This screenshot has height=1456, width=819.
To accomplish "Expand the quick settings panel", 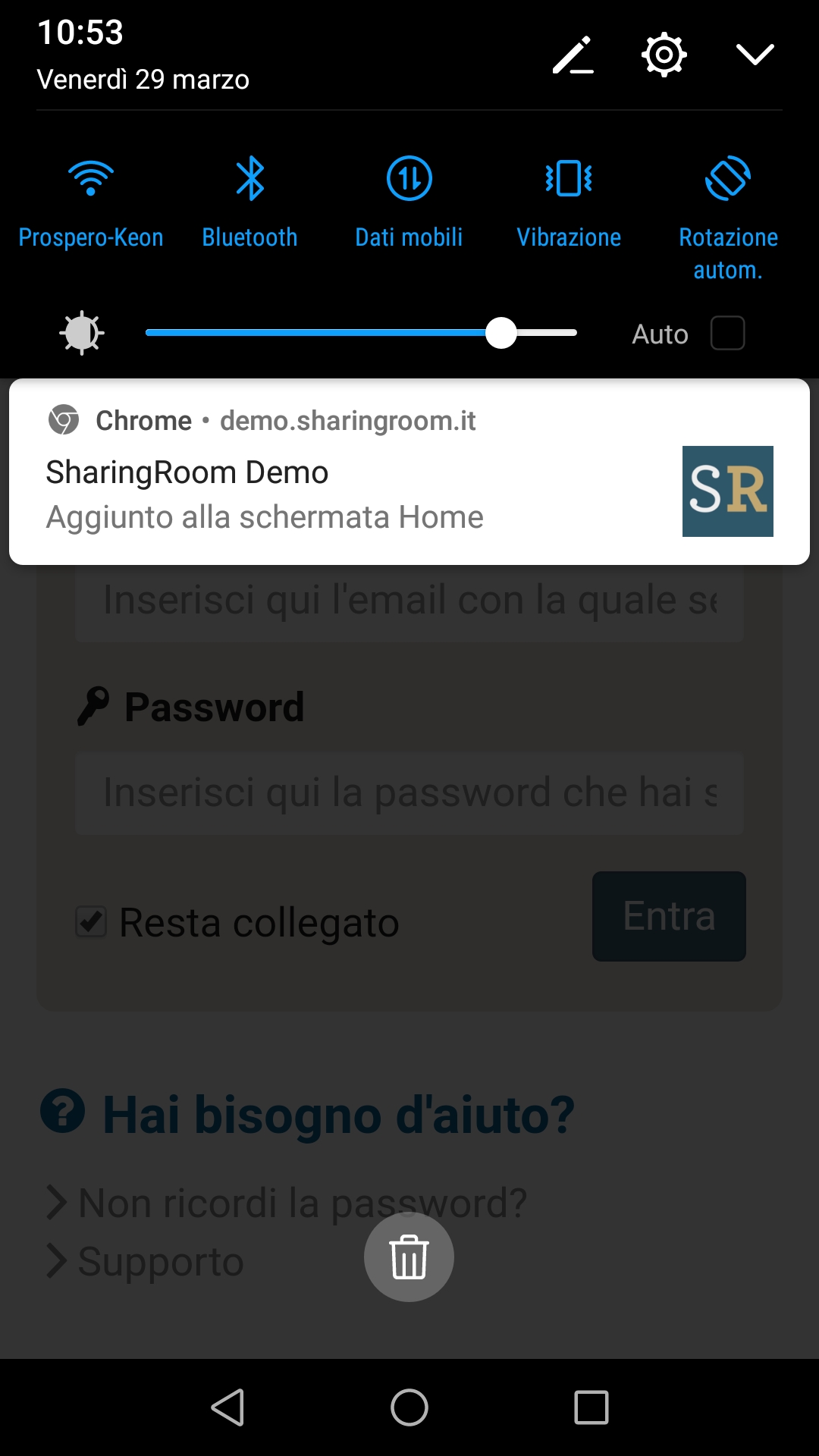I will [x=755, y=55].
